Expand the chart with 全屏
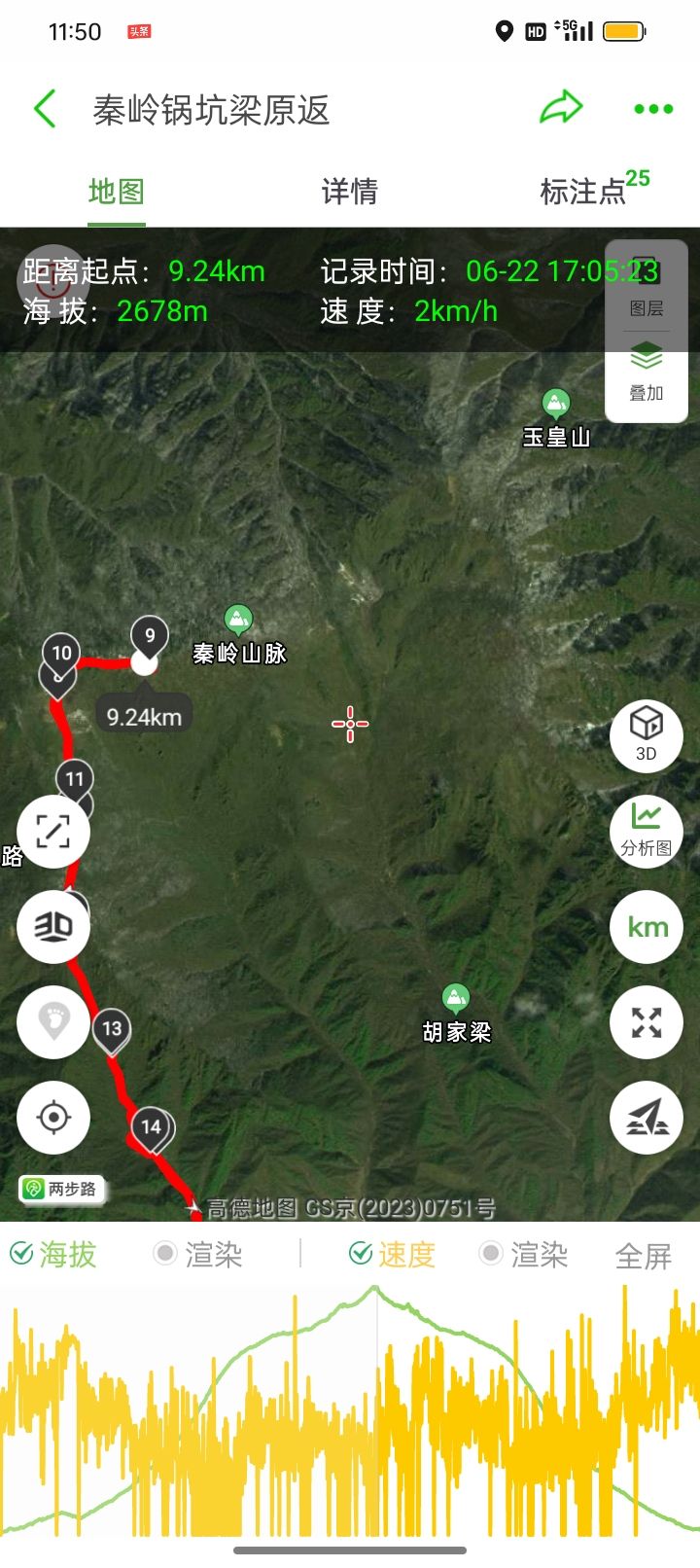 point(644,1256)
